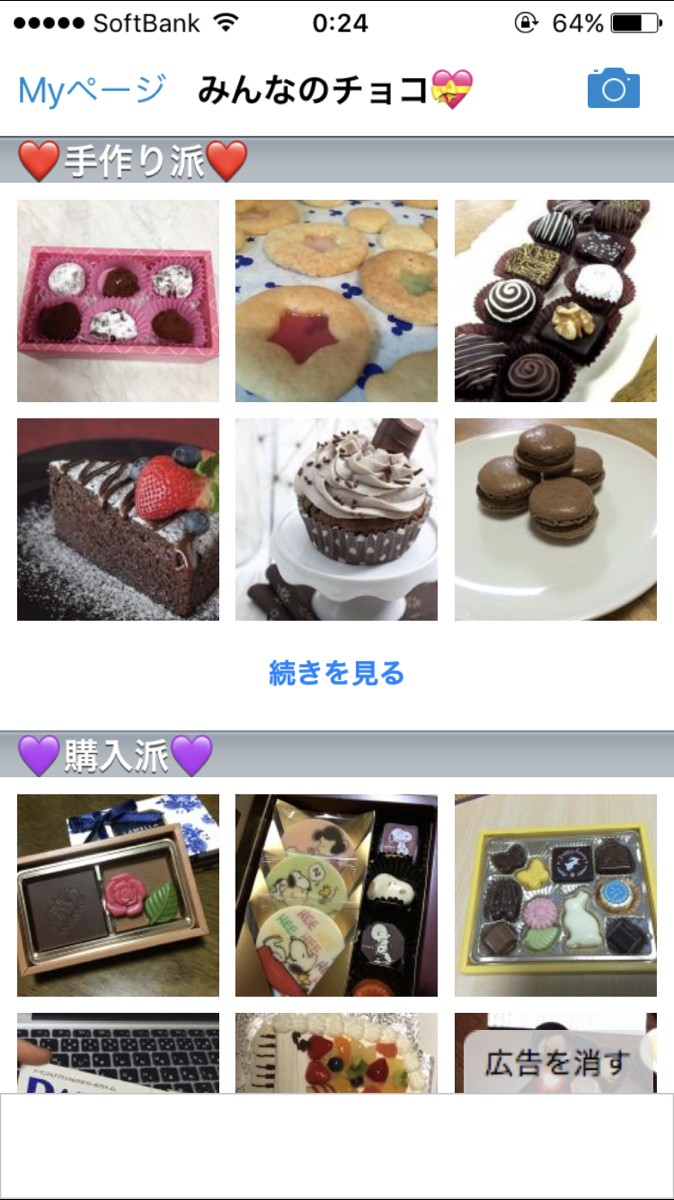
Task: Open the yellow box assorted chocolates photo
Action: pos(555,895)
